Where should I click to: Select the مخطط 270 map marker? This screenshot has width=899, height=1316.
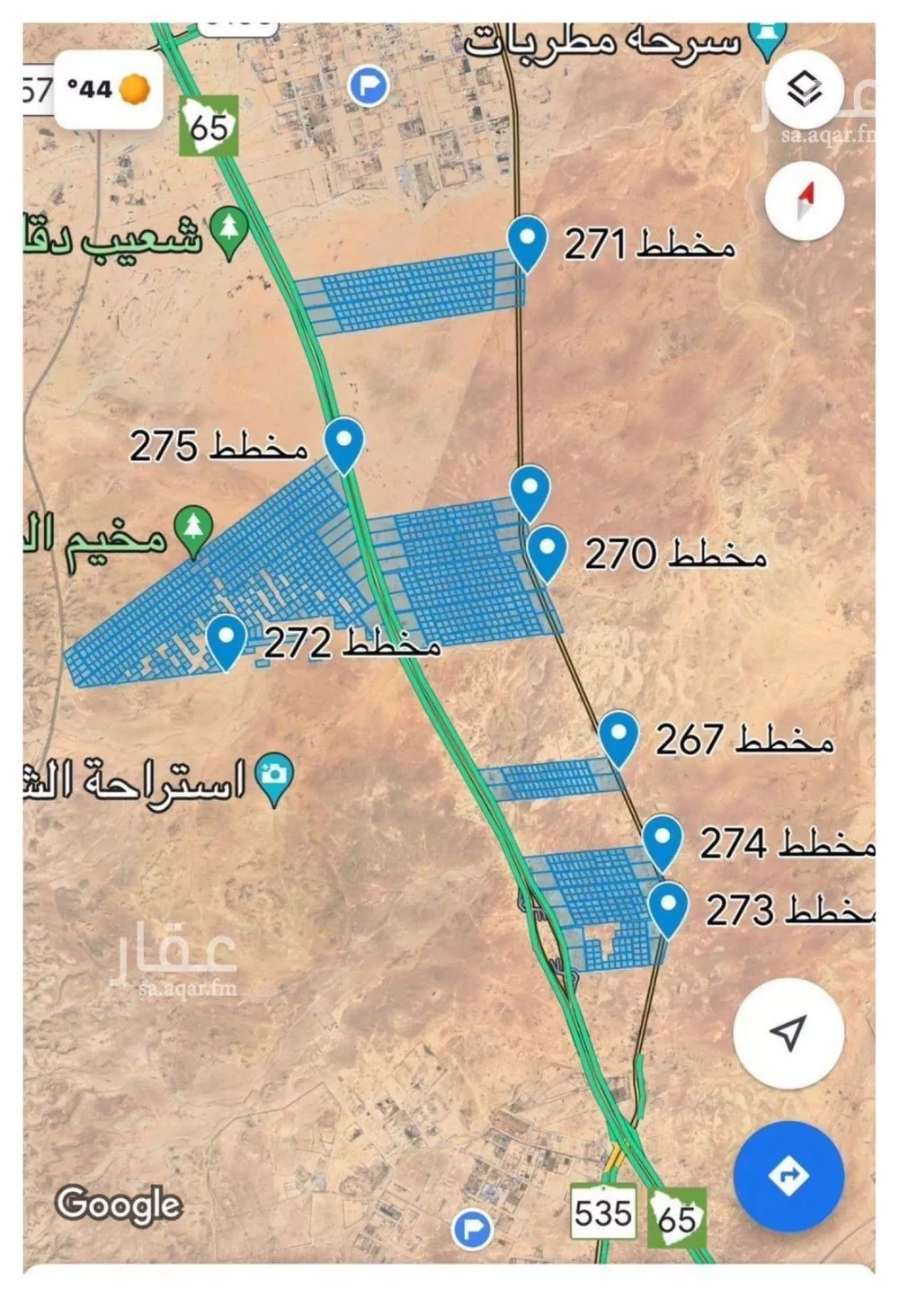549,547
